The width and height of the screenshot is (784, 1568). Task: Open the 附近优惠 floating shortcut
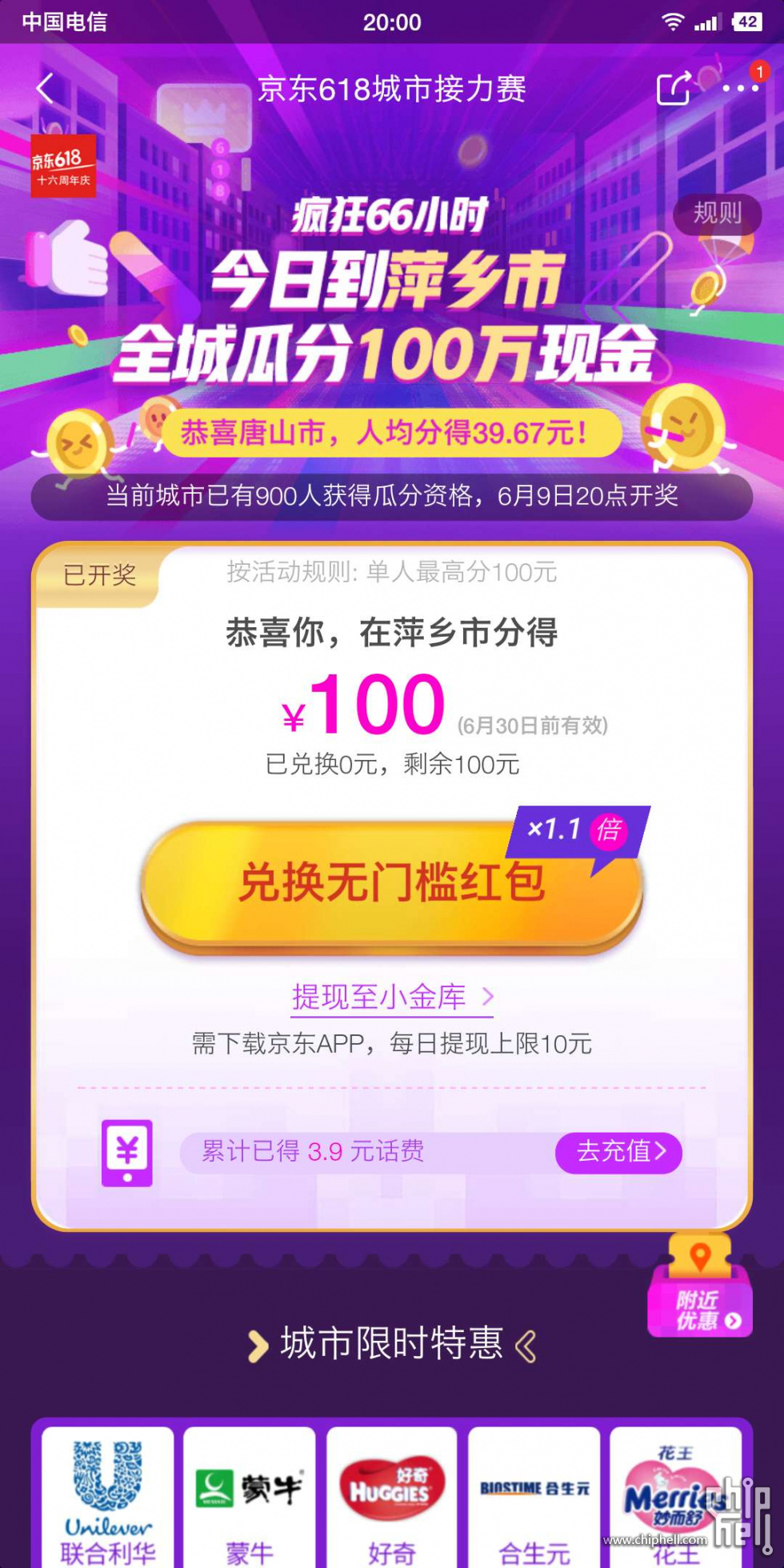pyautogui.click(x=700, y=1288)
